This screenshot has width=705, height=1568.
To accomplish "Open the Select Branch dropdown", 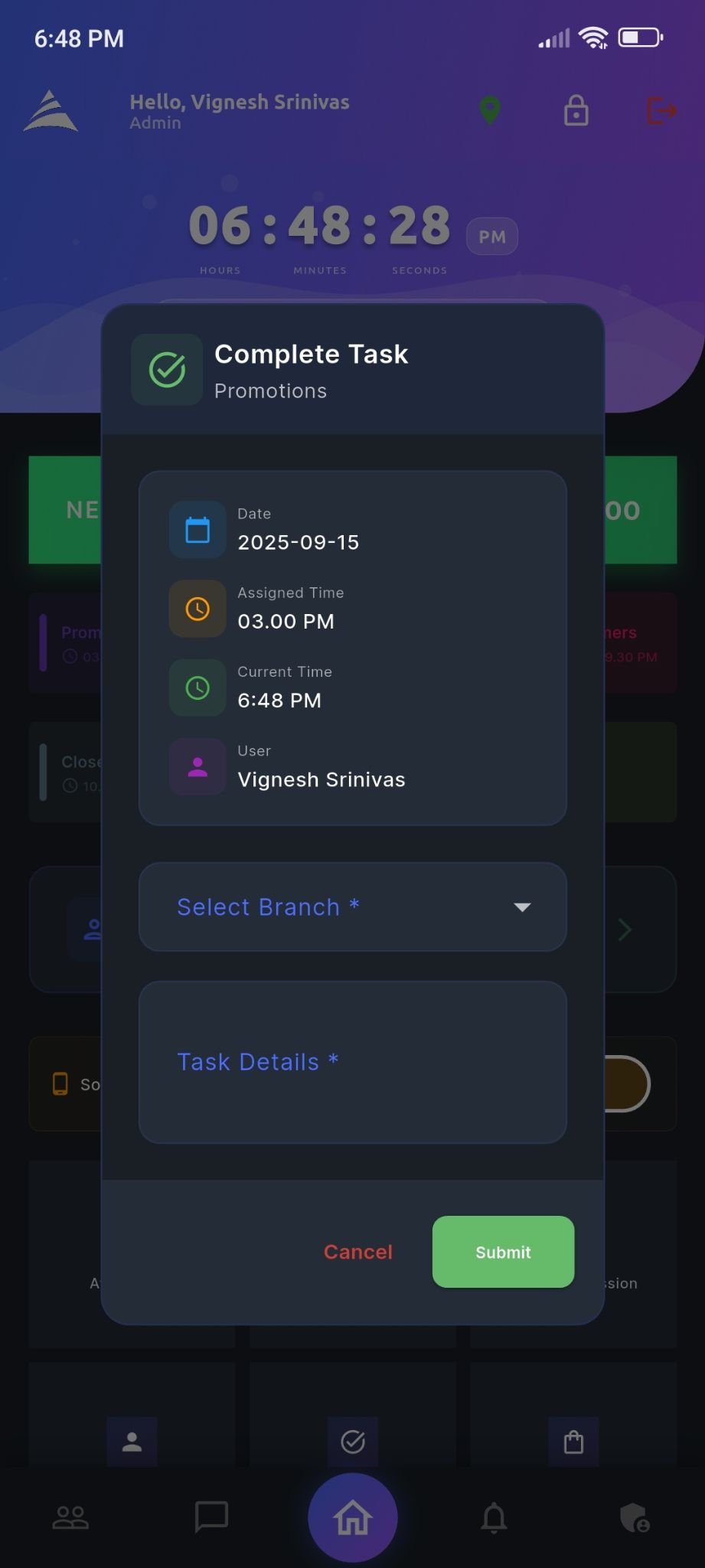I will pos(352,907).
